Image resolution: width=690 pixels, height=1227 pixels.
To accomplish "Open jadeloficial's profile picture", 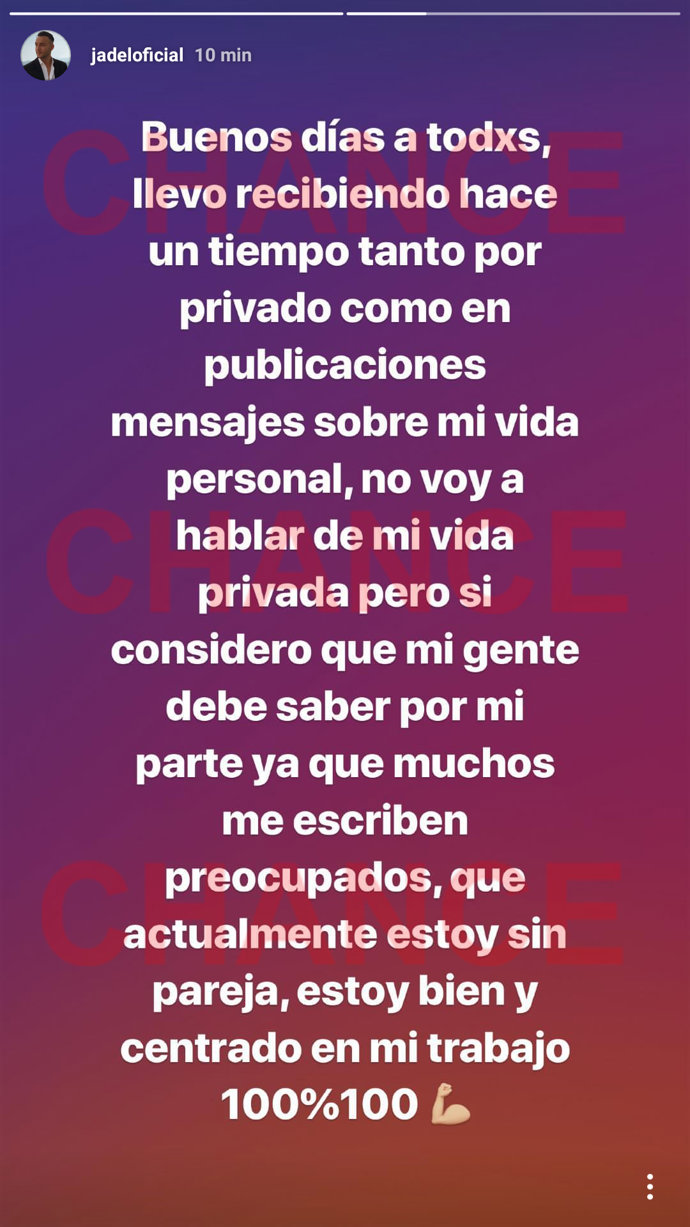I will pyautogui.click(x=46, y=56).
